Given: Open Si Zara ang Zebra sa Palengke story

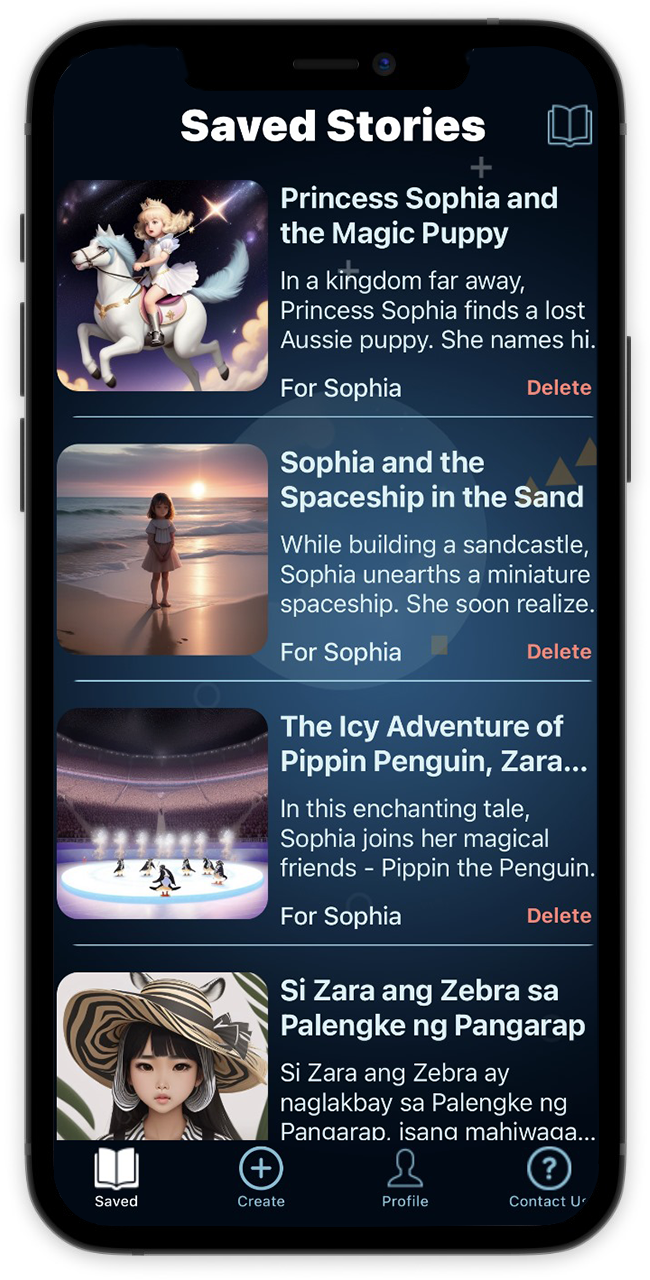Looking at the screenshot, I should tap(432, 1008).
